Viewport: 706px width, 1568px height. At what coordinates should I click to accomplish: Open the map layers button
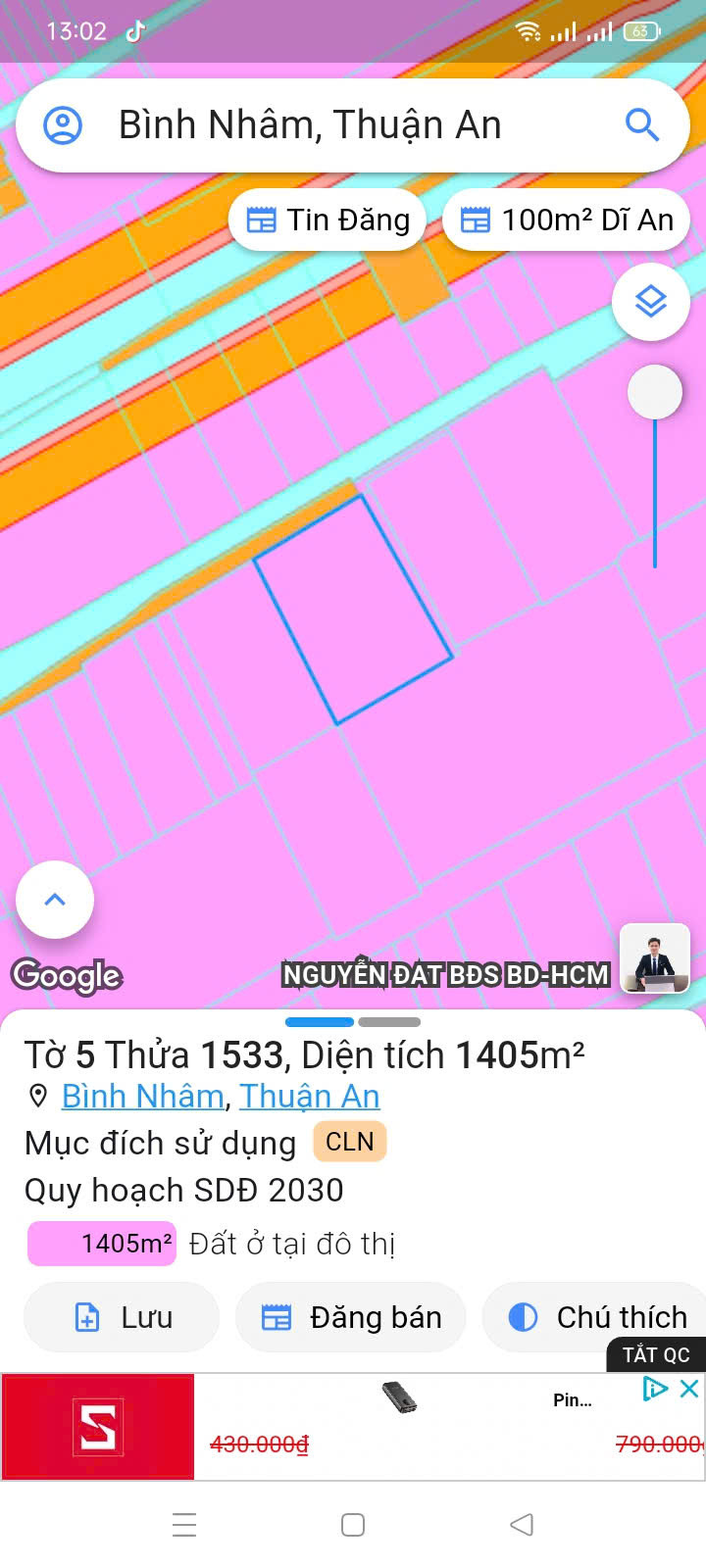(x=651, y=302)
